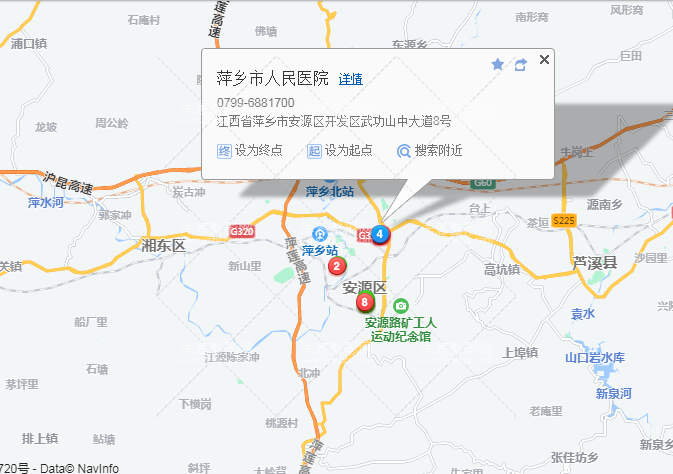Open the 安源路矿工人运动纪念馆 point of interest

tap(400, 306)
